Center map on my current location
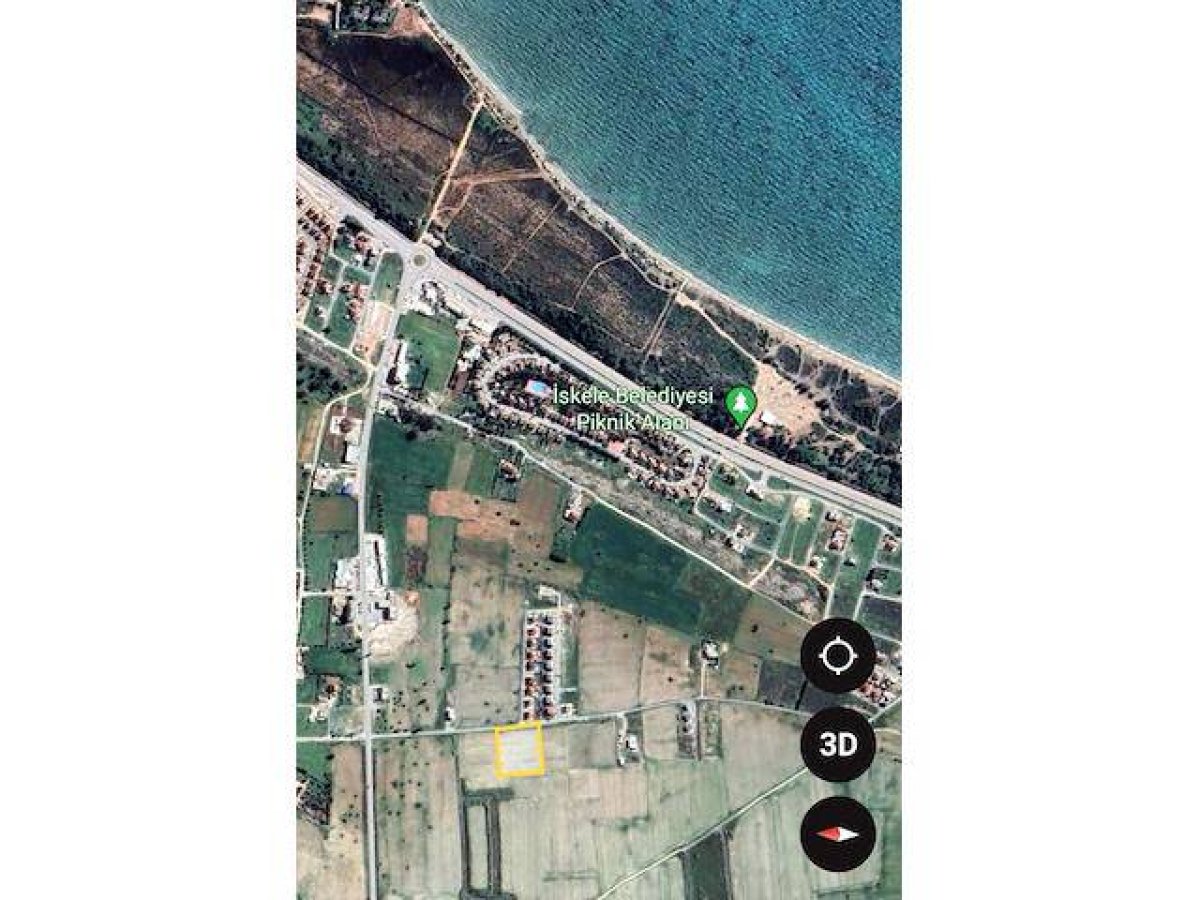Screen dimensions: 1200x900 [x=838, y=656]
